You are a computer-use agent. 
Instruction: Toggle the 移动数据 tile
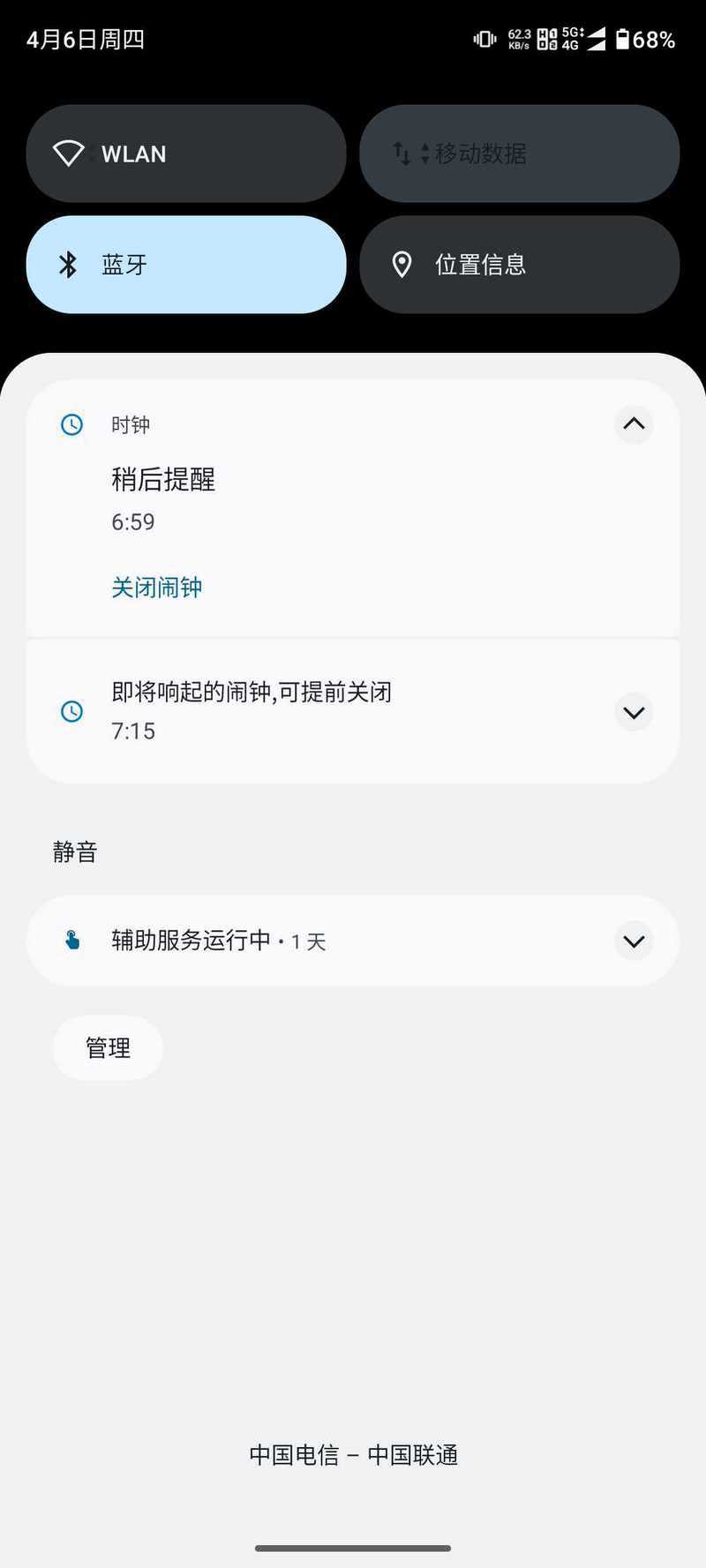519,154
